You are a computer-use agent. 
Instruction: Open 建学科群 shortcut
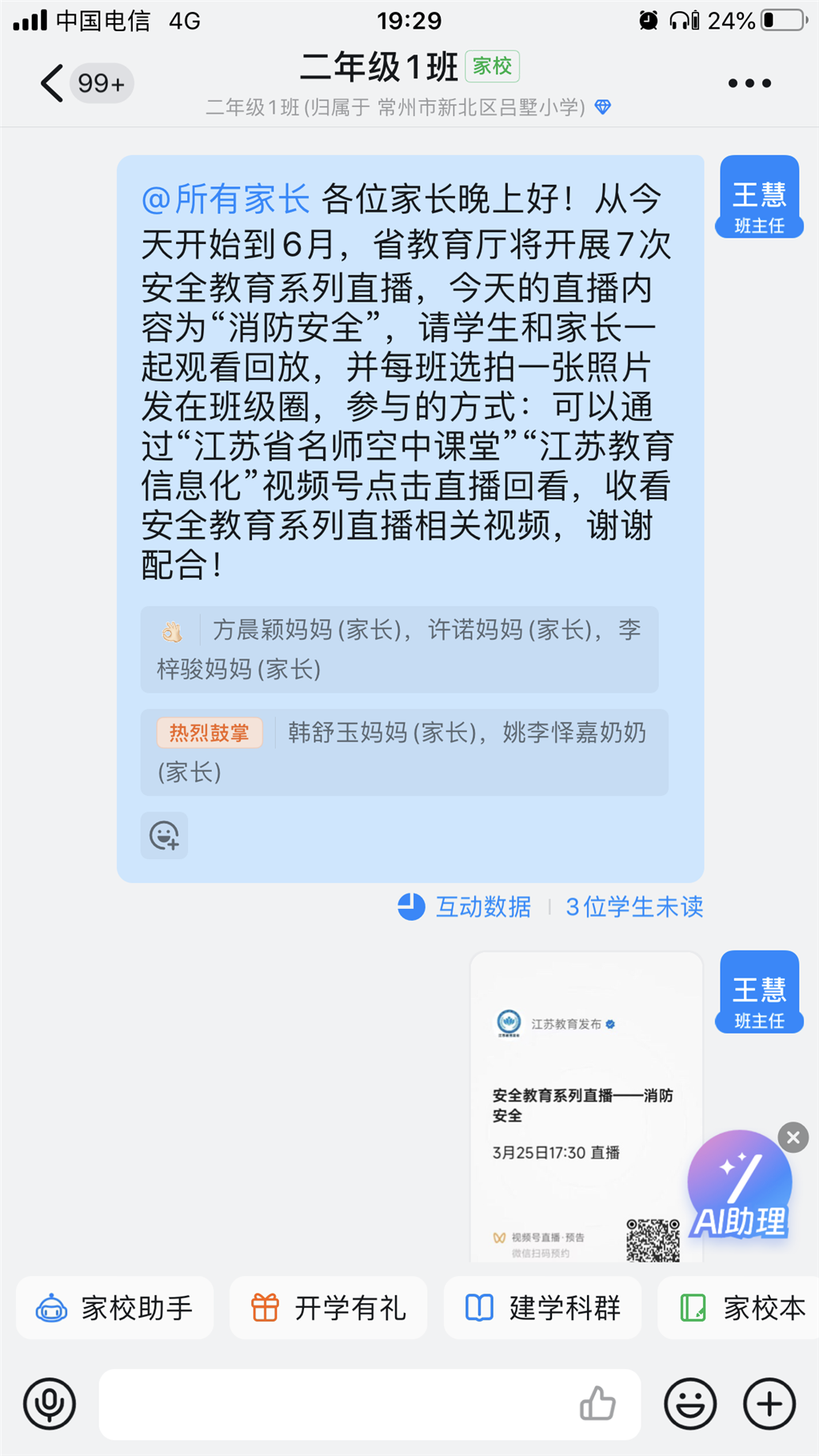coord(543,1308)
